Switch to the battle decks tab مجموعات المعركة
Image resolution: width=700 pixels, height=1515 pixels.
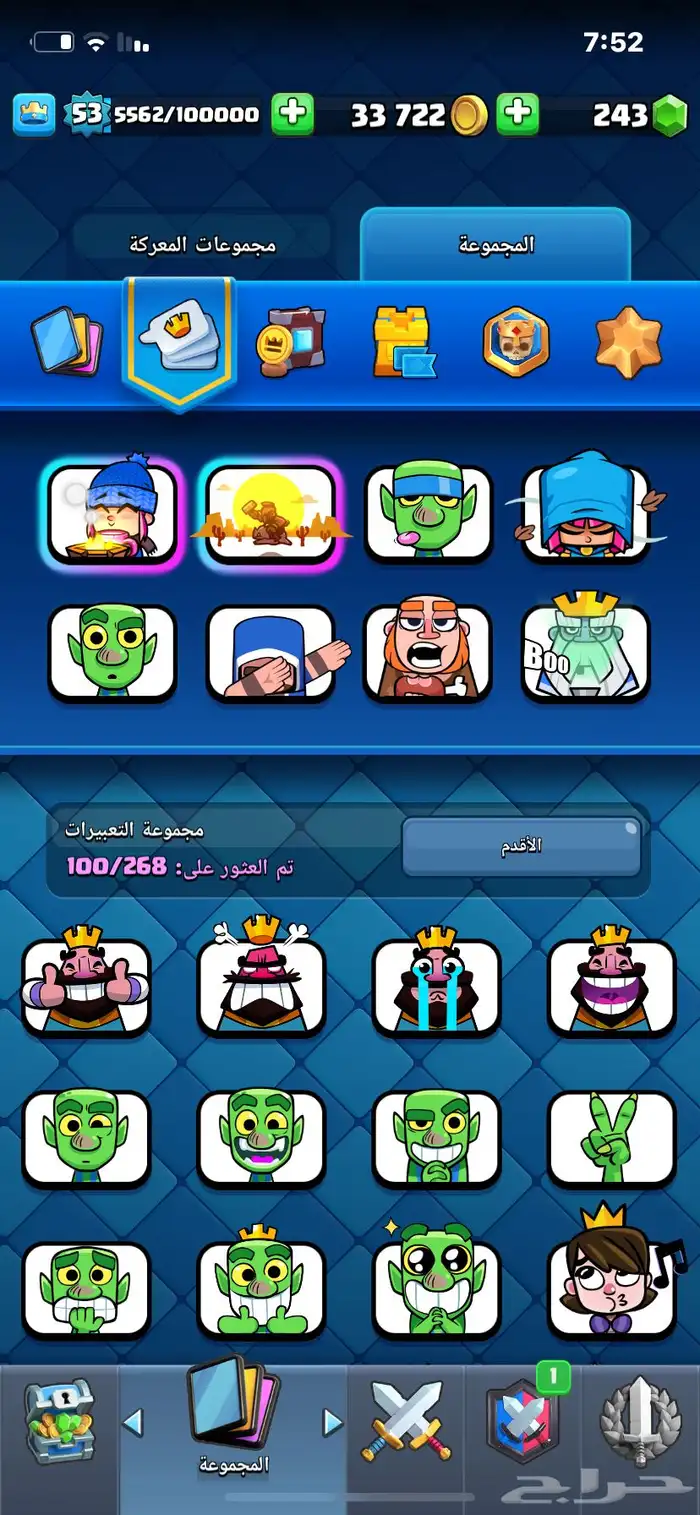tap(202, 244)
